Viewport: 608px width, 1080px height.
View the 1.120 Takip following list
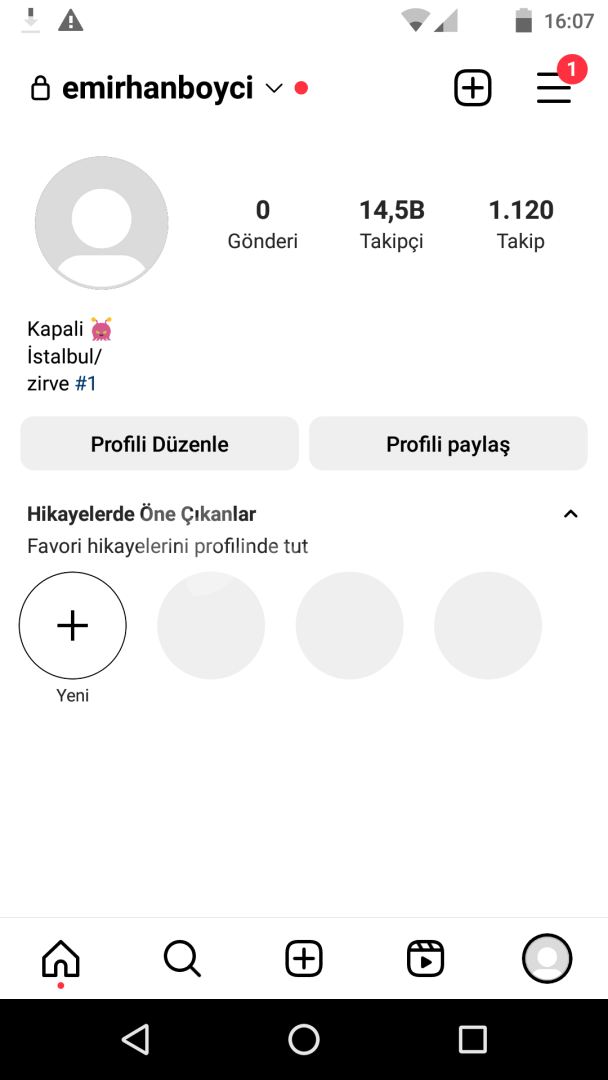coord(521,225)
